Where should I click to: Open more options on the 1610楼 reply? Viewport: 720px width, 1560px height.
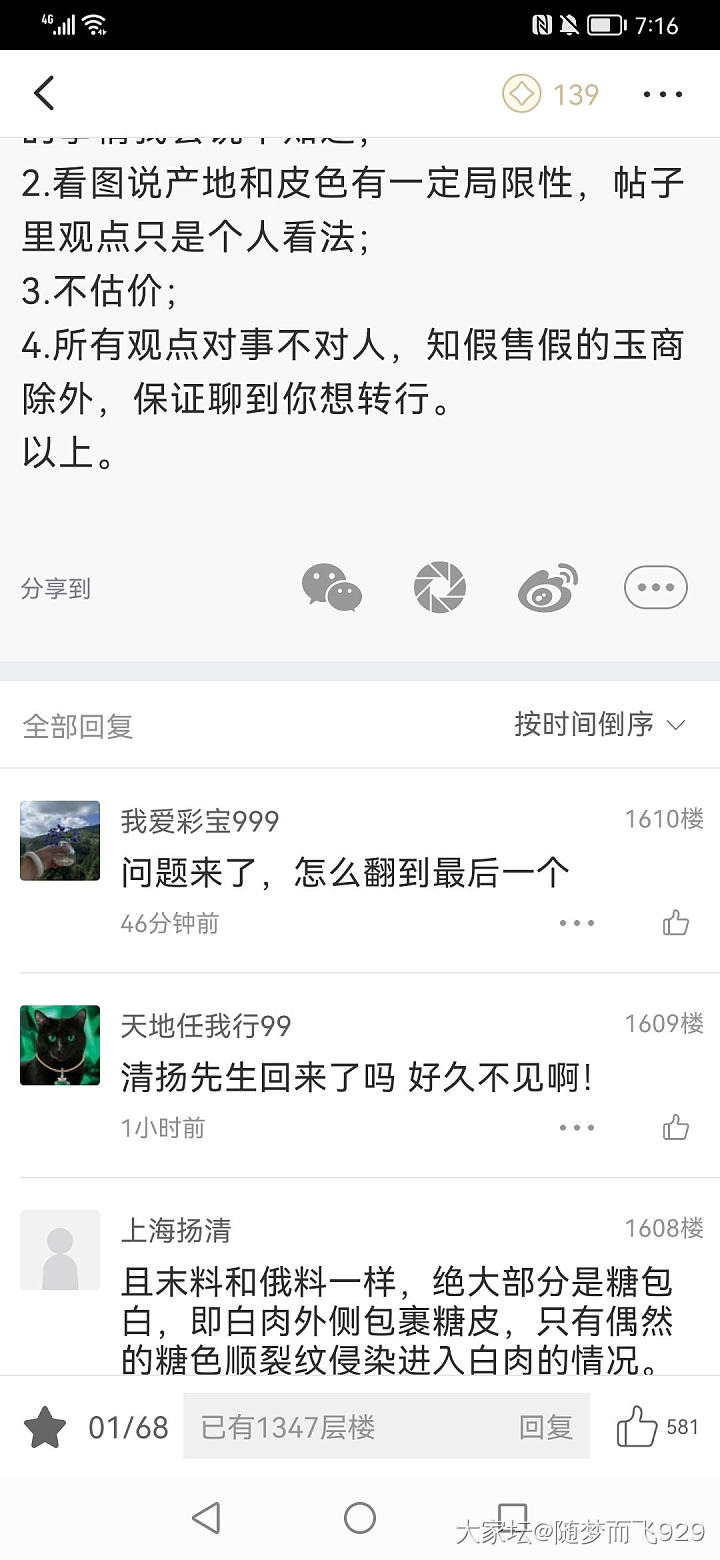click(577, 923)
